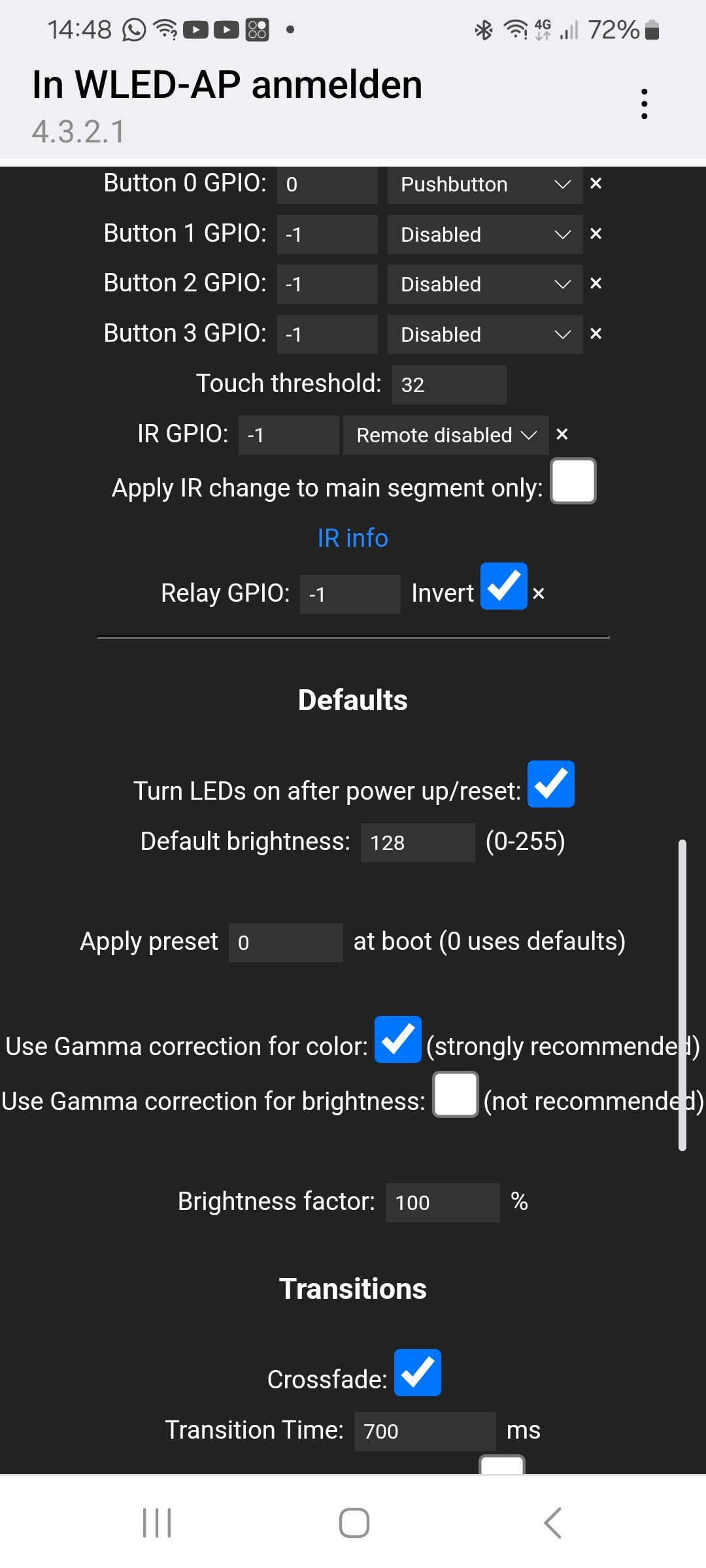Screen dimensions: 706x1568
Task: Edit the Relay GPIO field
Action: click(350, 595)
